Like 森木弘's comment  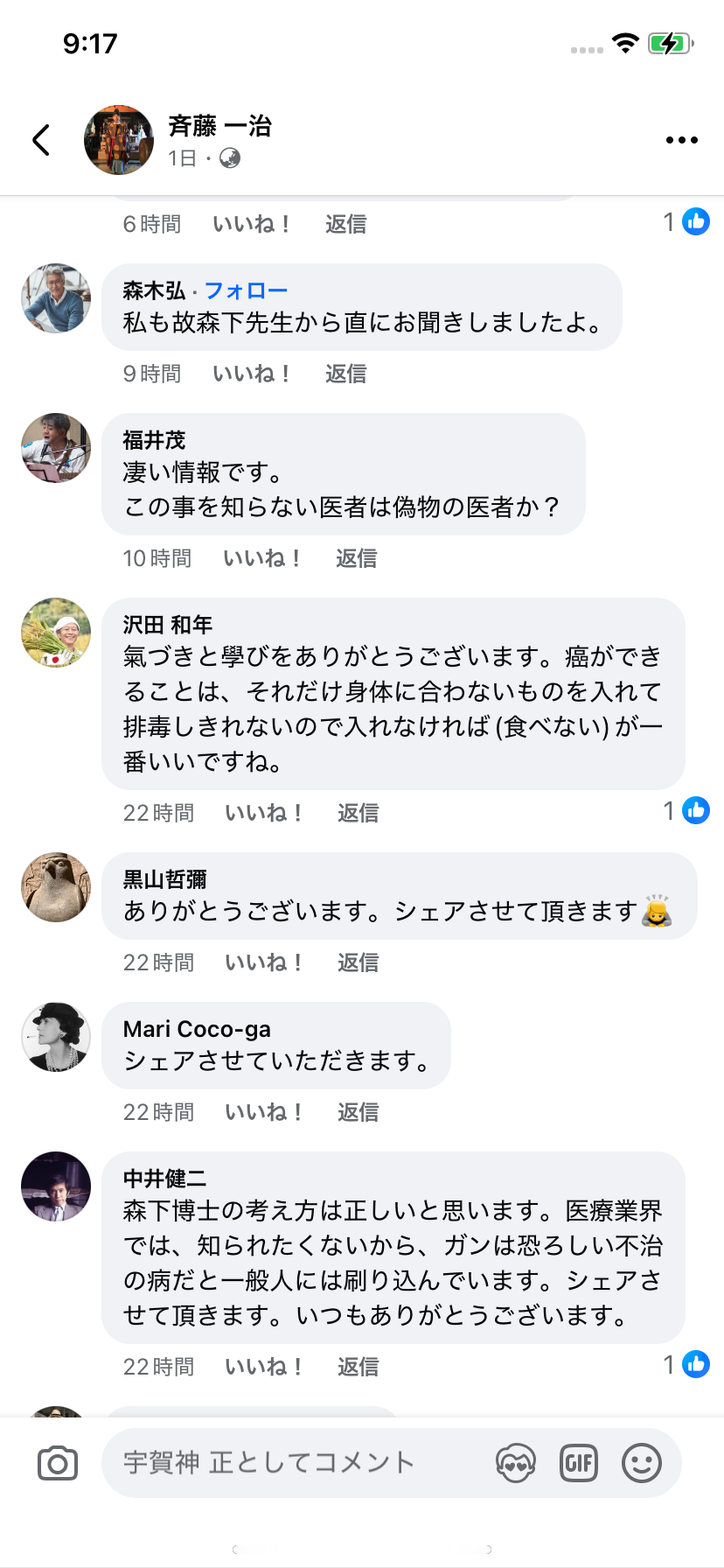coord(251,374)
